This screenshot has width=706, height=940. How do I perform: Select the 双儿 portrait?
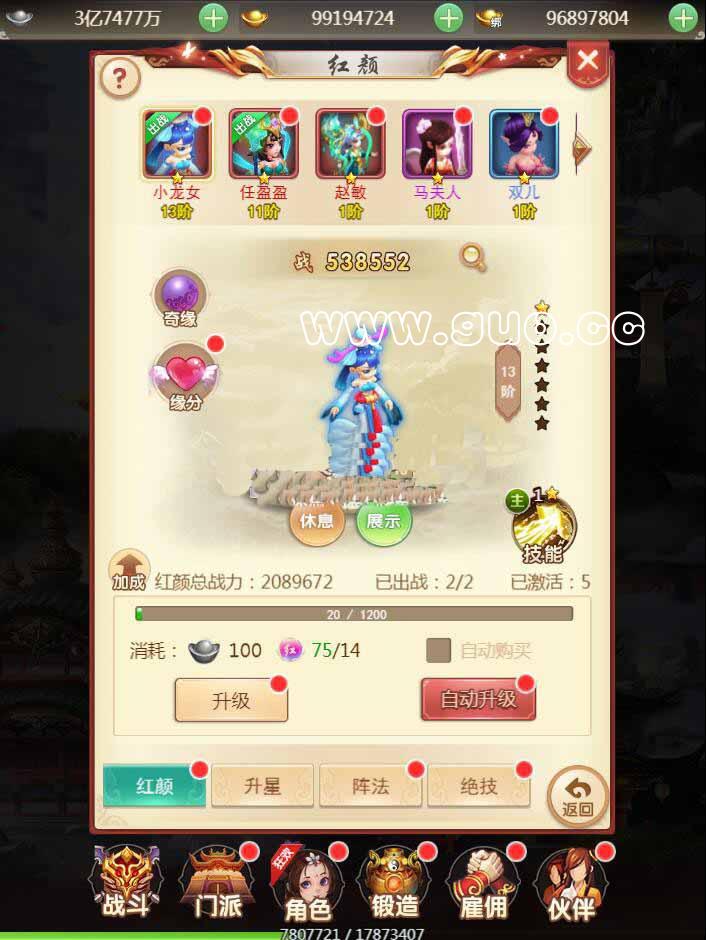tap(524, 143)
